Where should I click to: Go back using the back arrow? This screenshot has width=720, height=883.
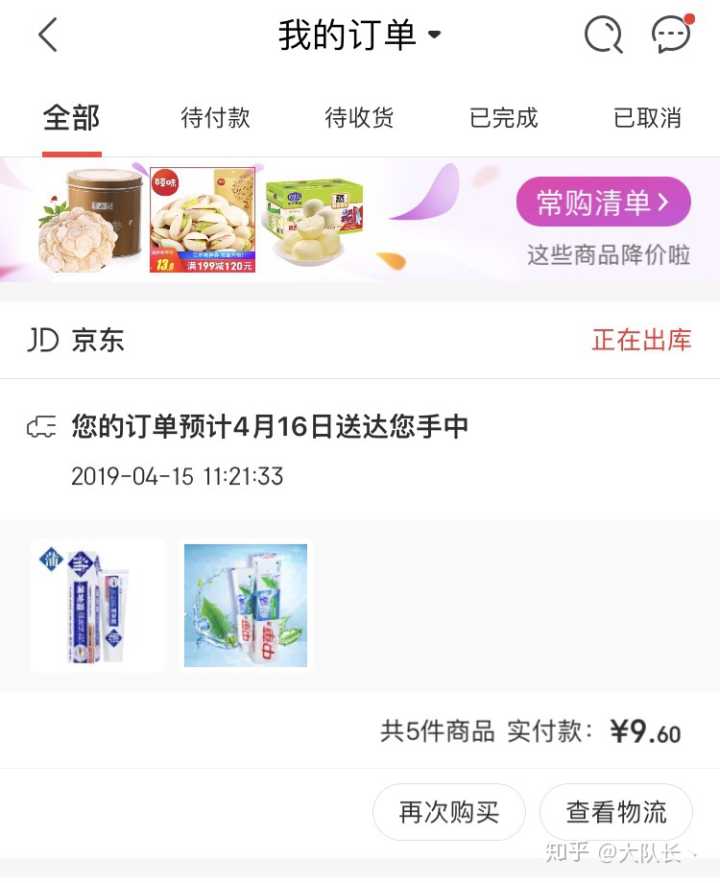pyautogui.click(x=48, y=36)
